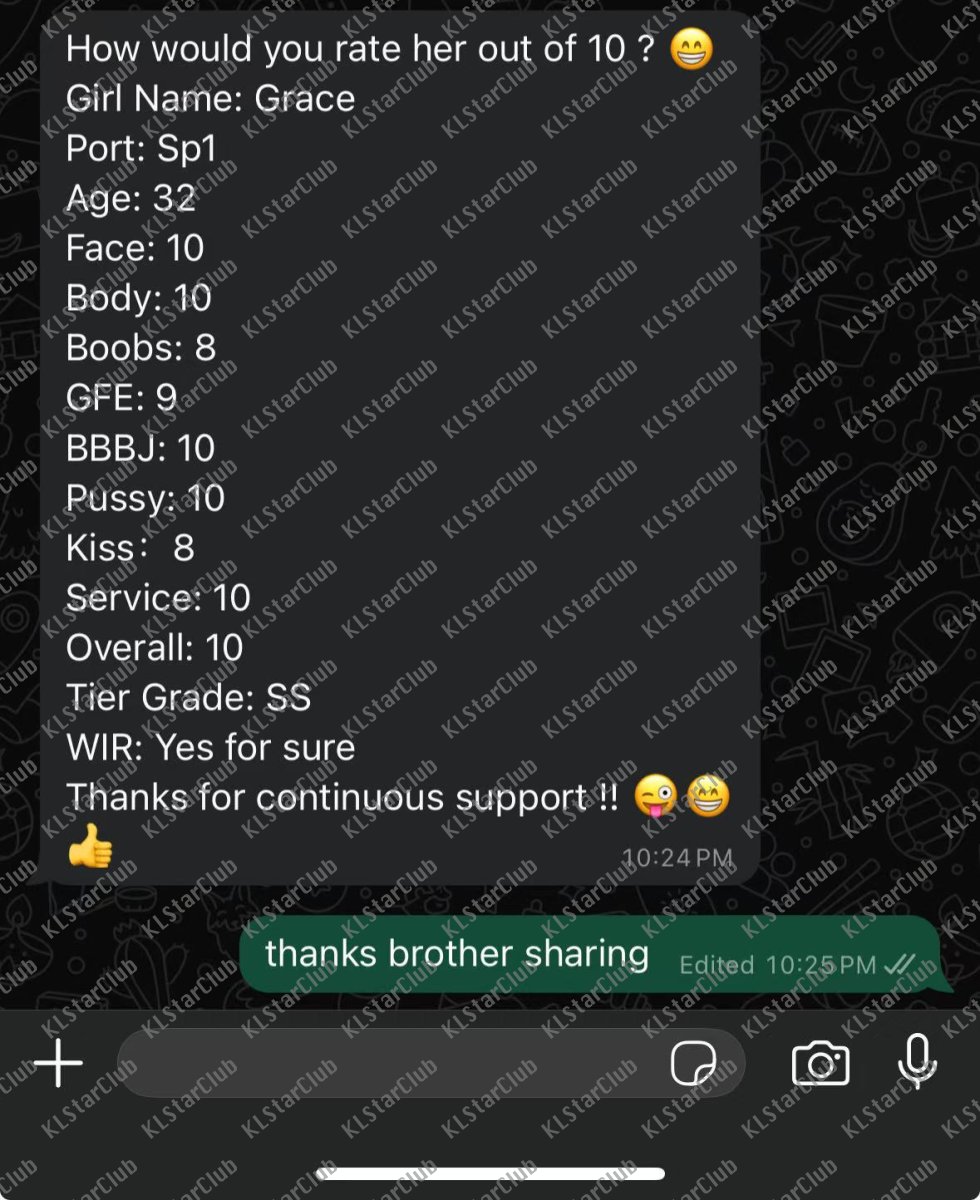This screenshot has width=980, height=1200.
Task: Open the sticker picker
Action: (x=694, y=1064)
